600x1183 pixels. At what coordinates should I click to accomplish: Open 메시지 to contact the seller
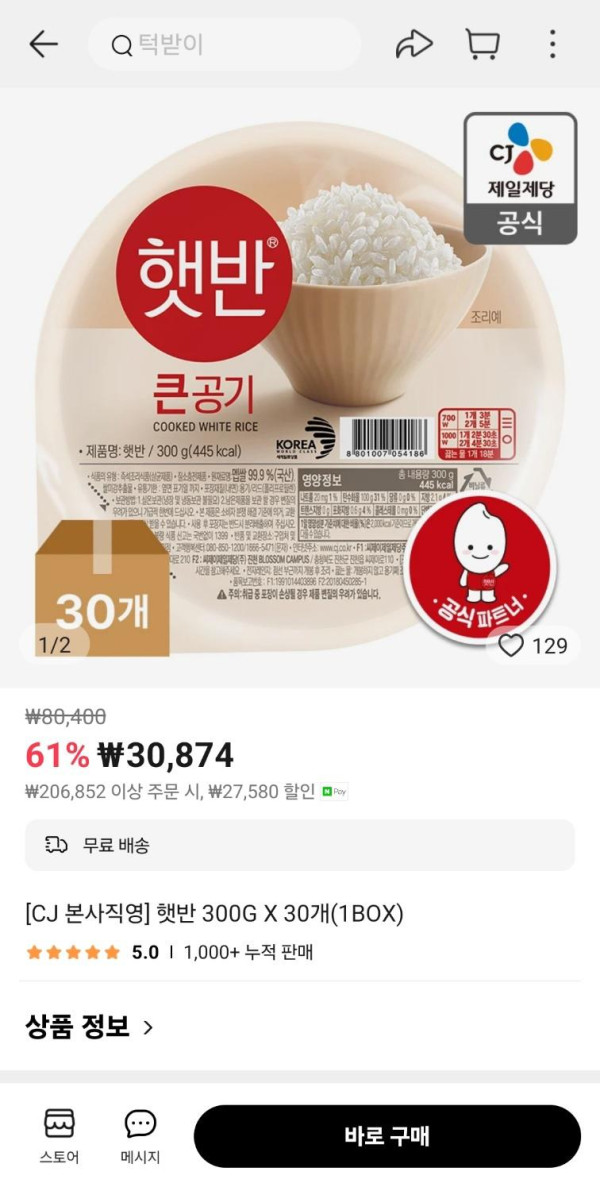[140, 1135]
